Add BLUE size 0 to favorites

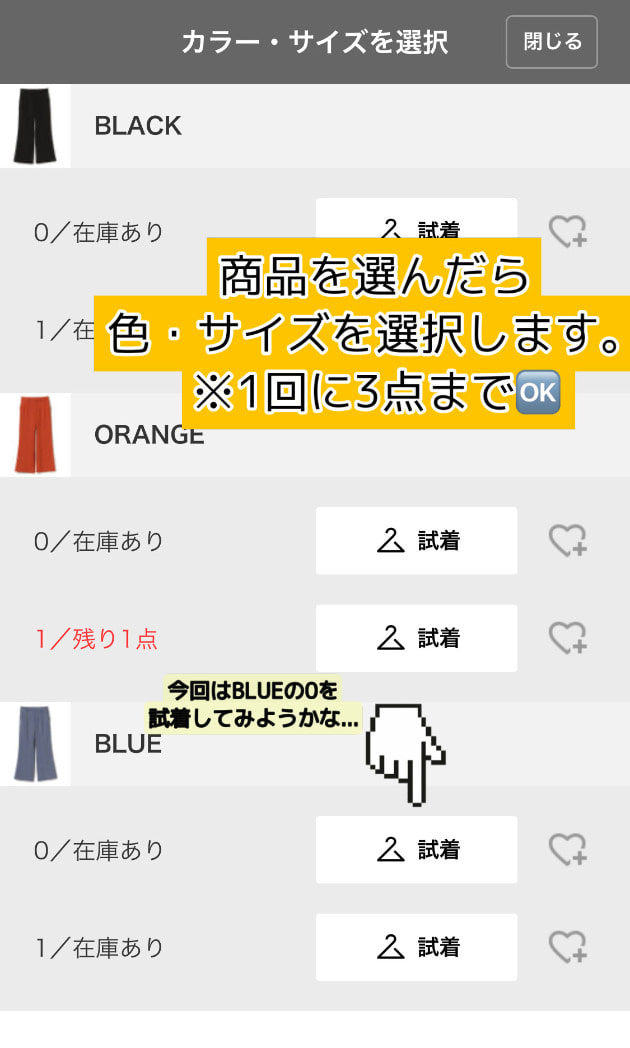coord(567,850)
